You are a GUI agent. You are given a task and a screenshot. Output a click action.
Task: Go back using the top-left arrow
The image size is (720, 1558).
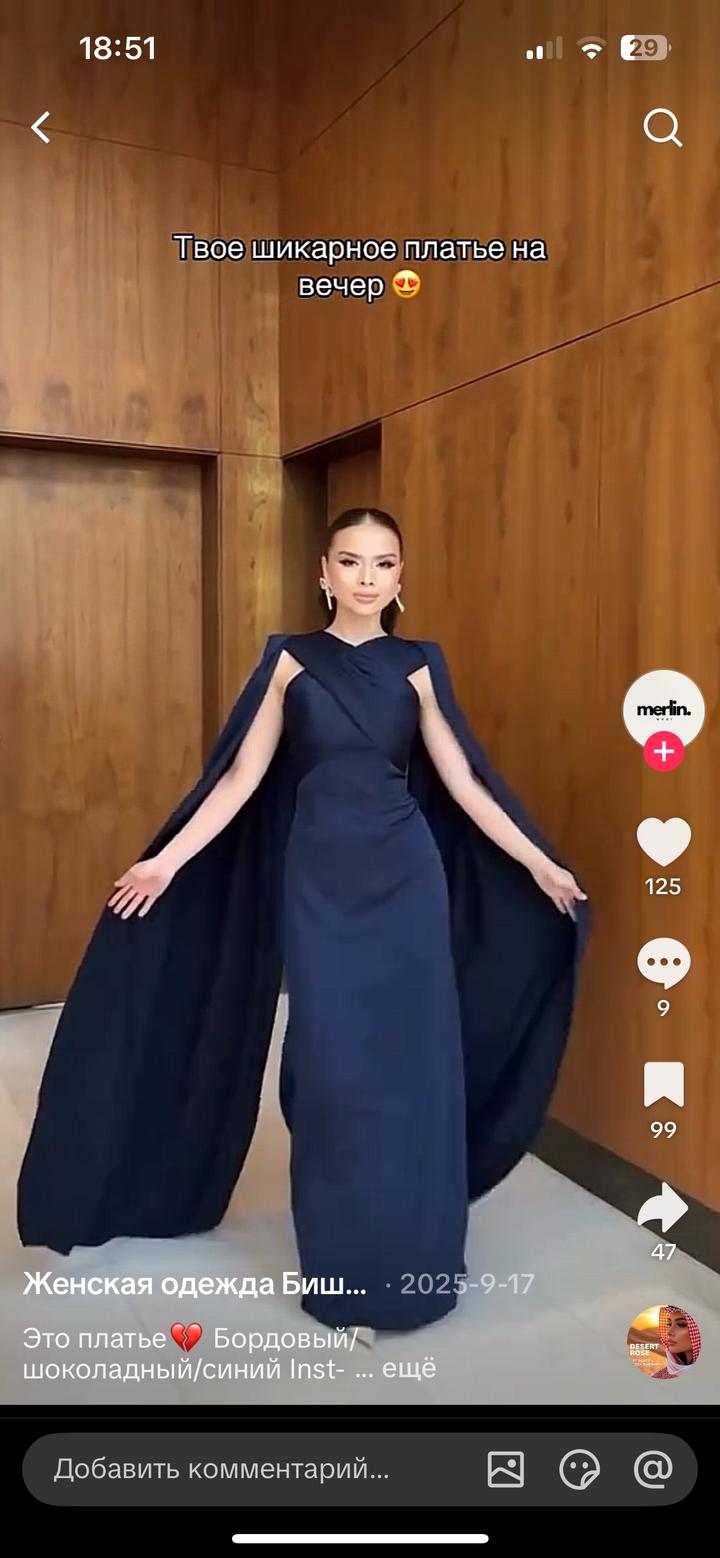(40, 127)
